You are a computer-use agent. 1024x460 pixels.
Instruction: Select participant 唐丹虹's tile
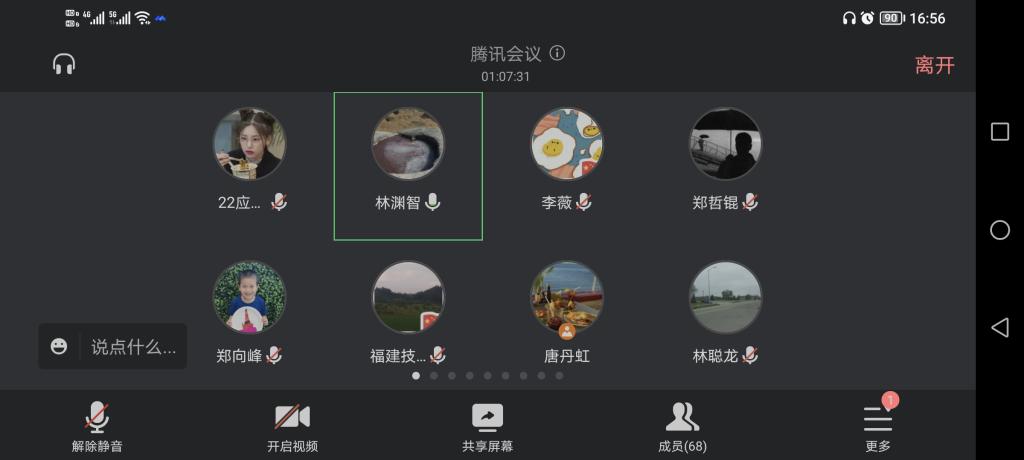pos(566,312)
